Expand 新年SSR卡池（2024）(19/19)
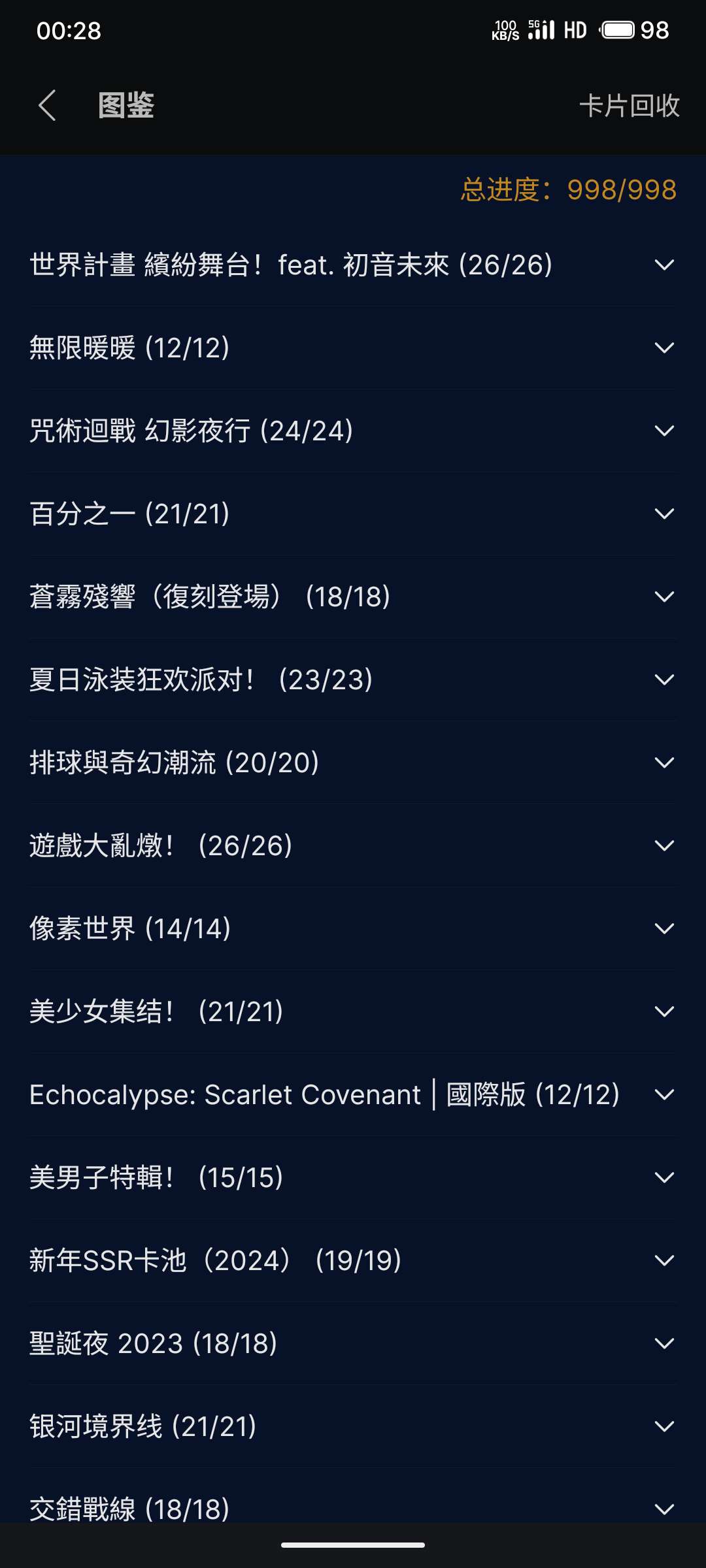This screenshot has height=1568, width=706. [664, 1260]
